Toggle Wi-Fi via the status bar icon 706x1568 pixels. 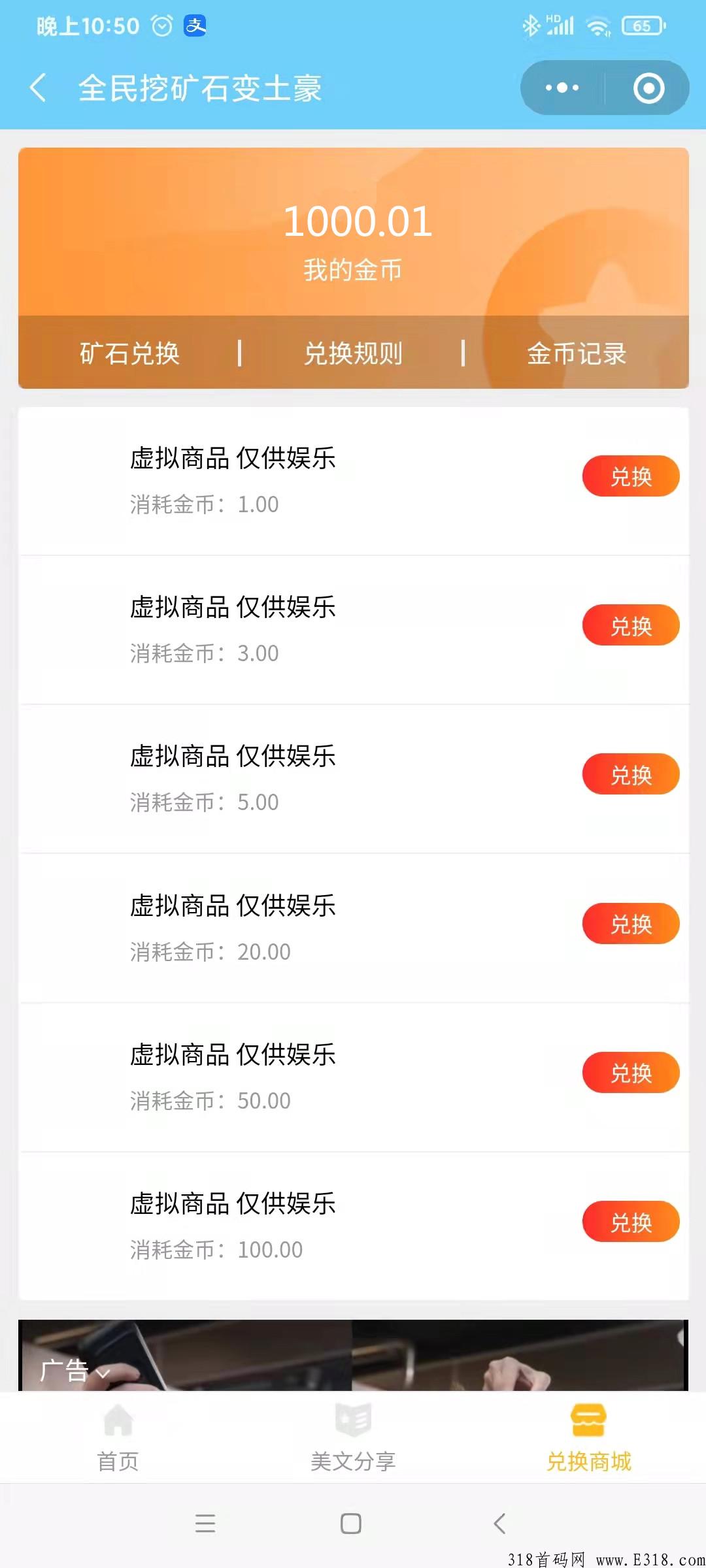point(597,25)
